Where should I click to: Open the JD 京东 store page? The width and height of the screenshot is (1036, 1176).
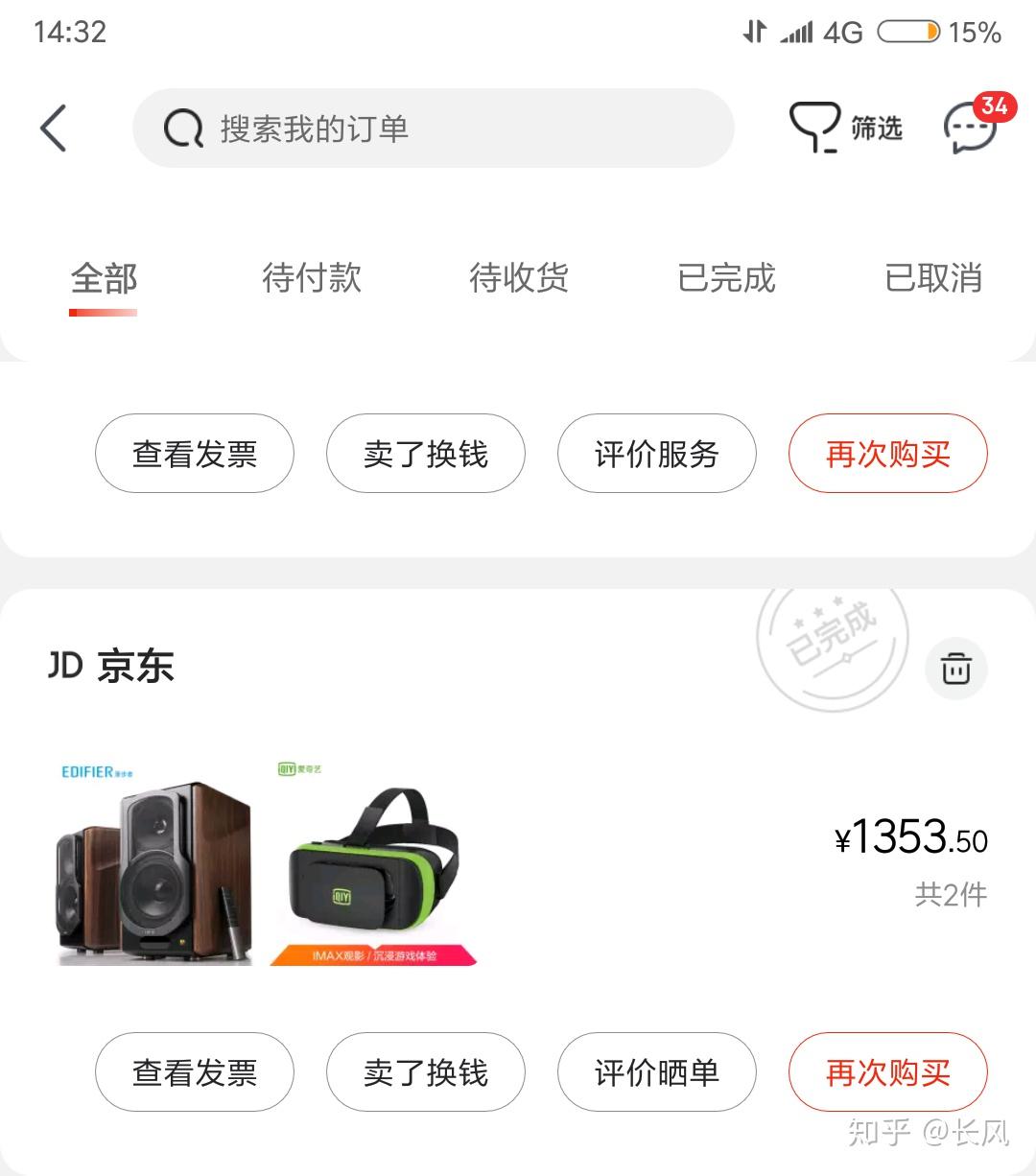pyautogui.click(x=113, y=668)
